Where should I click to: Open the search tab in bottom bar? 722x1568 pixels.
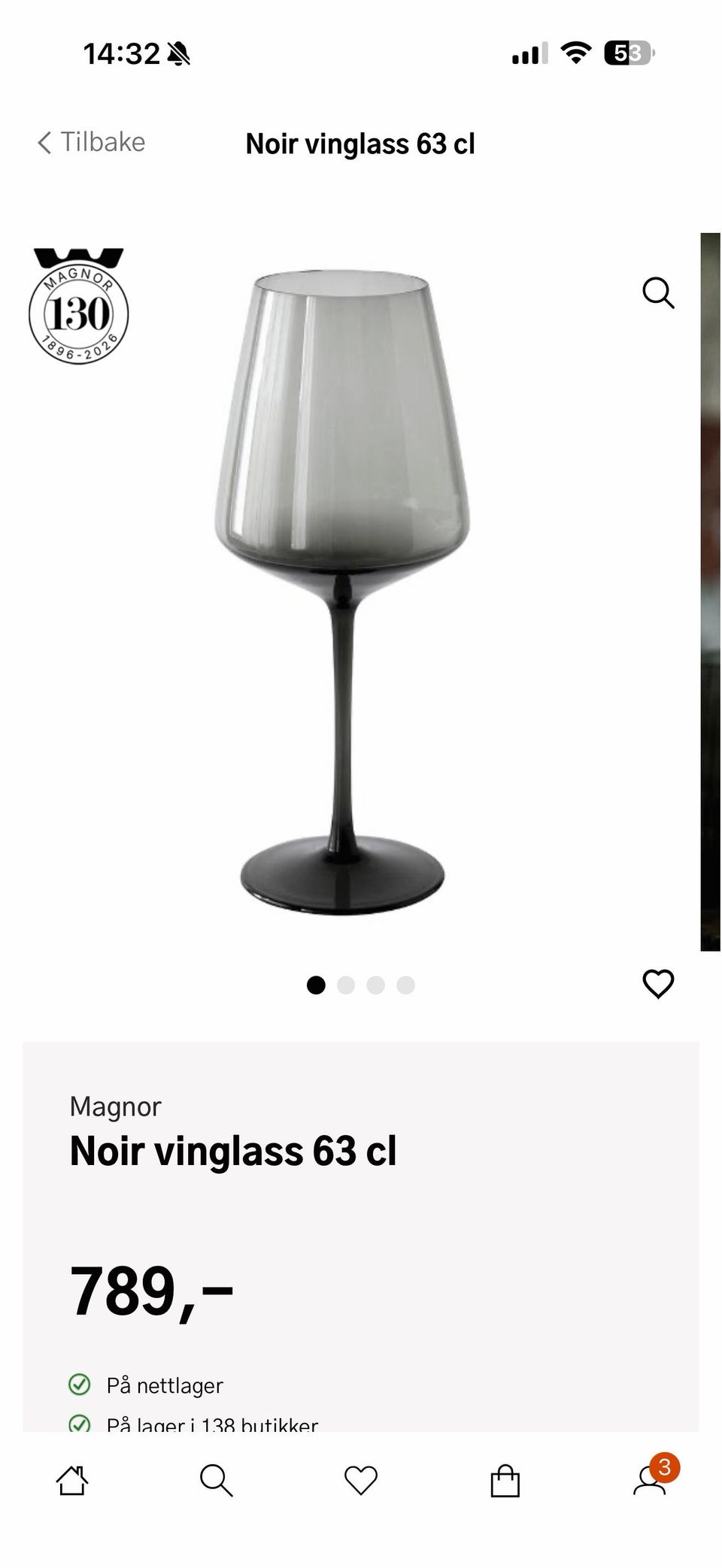216,1480
